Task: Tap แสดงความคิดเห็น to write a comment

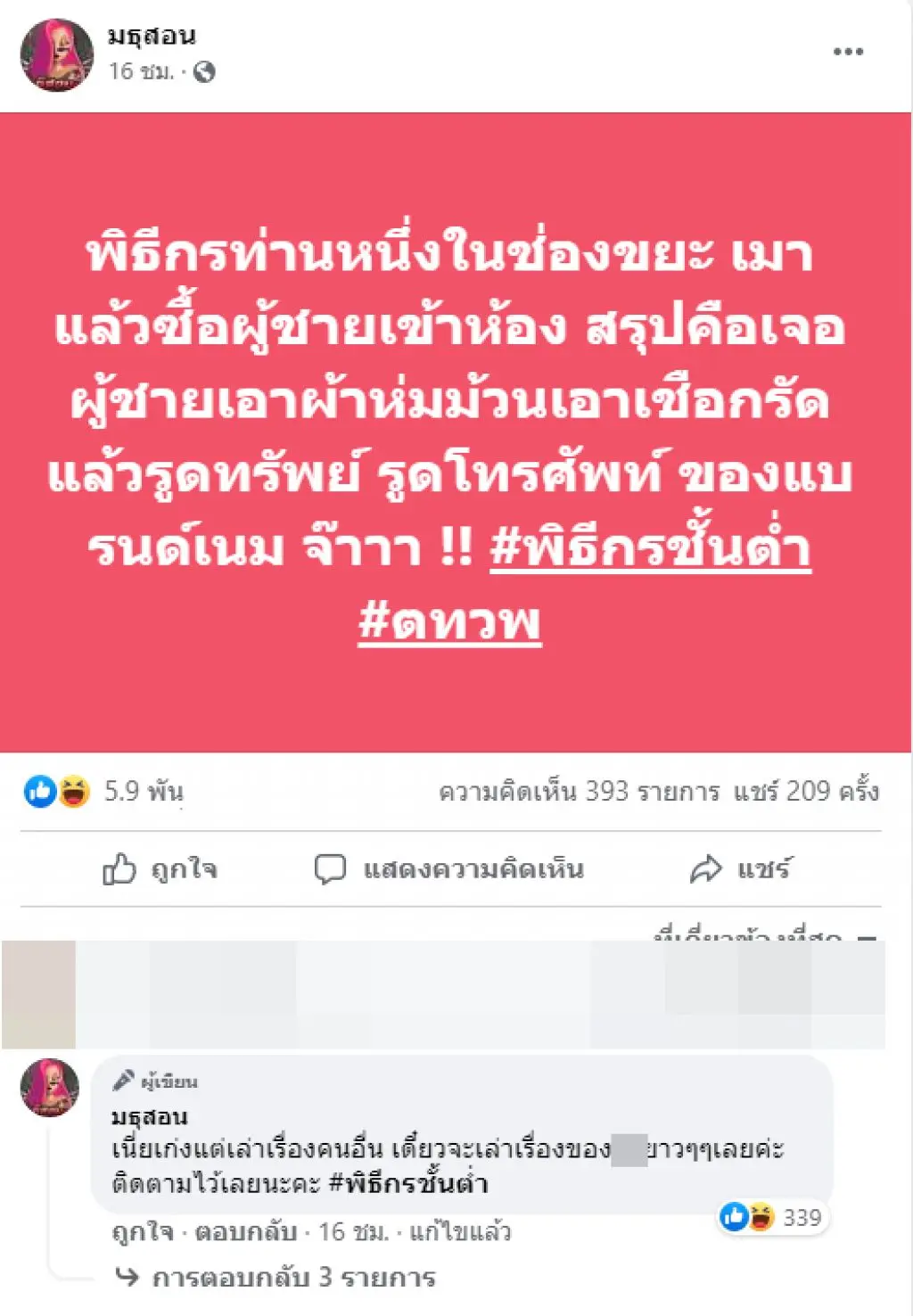Action: pyautogui.click(x=449, y=868)
